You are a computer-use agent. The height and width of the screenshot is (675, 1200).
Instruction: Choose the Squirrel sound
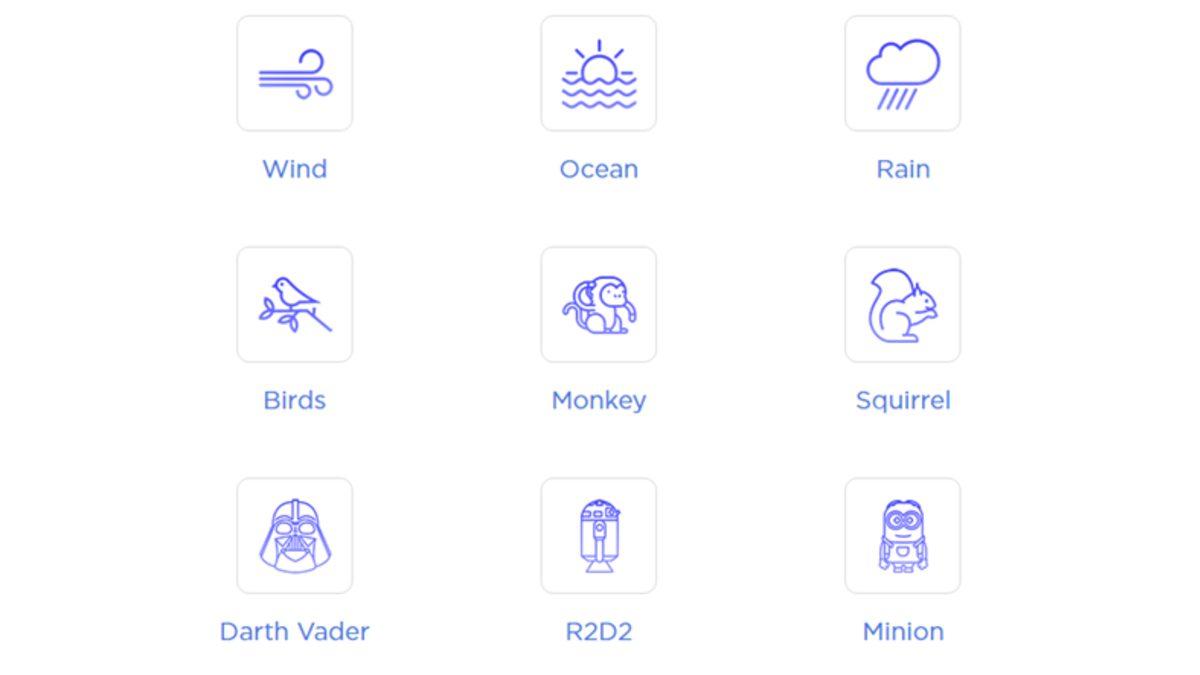click(x=903, y=304)
